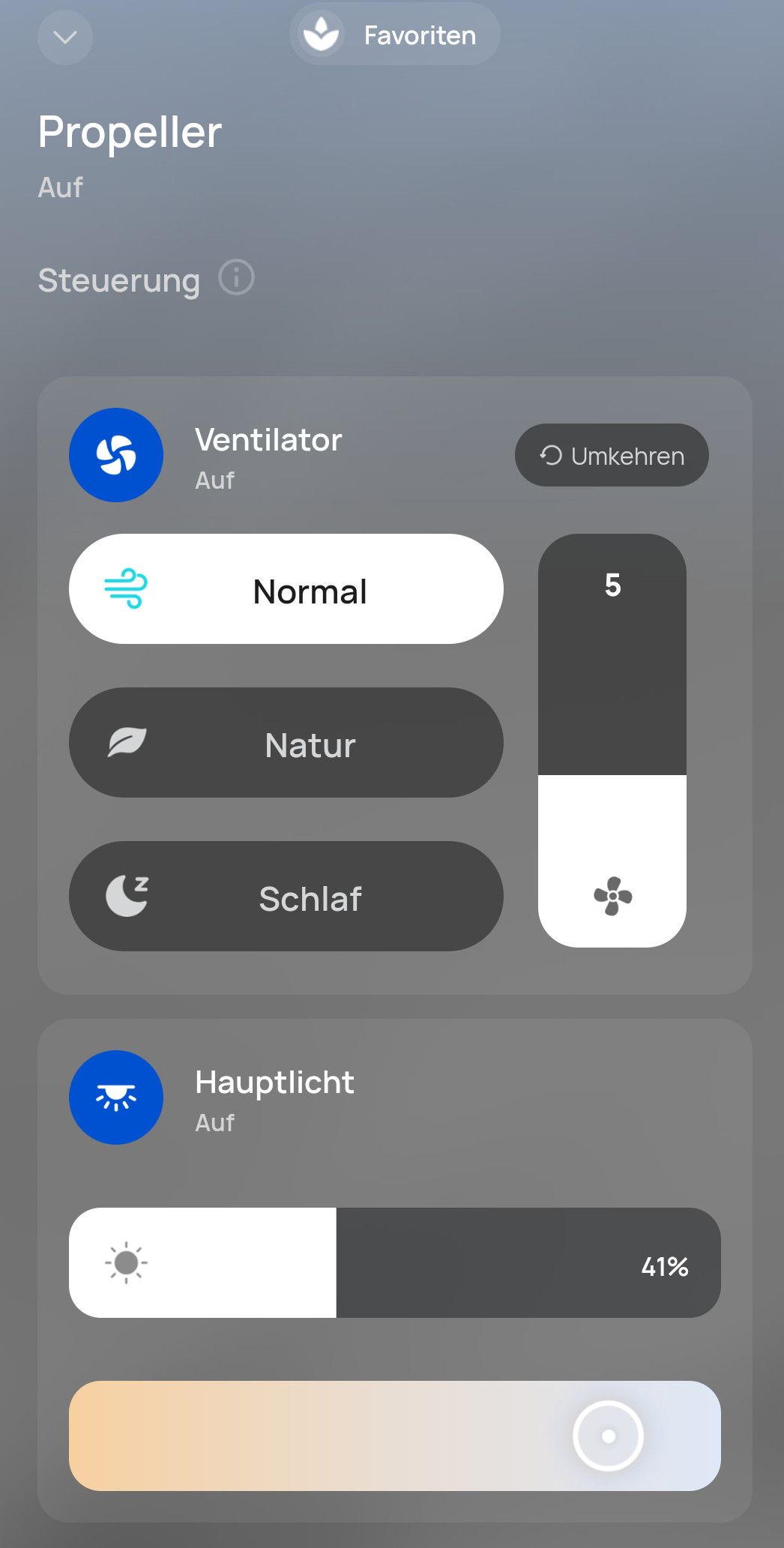Tap Umkehren to reverse fan direction
The image size is (784, 1548).
[x=612, y=455]
